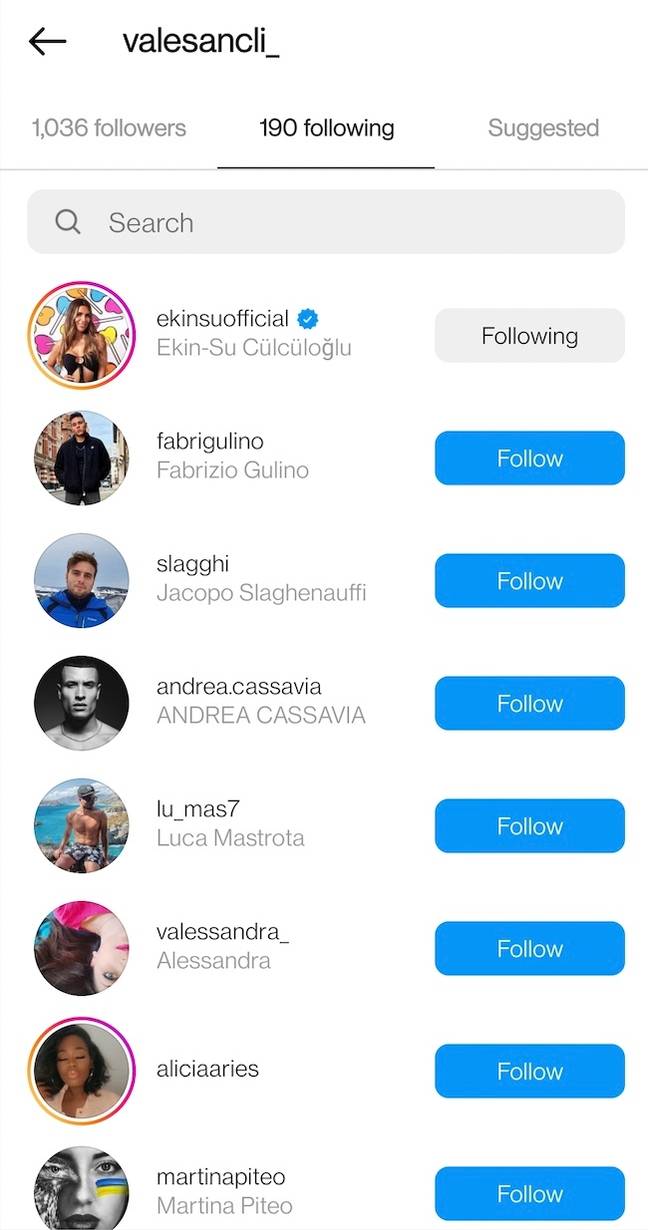Follow fabrigulino
This screenshot has height=1230, width=648.
point(529,458)
